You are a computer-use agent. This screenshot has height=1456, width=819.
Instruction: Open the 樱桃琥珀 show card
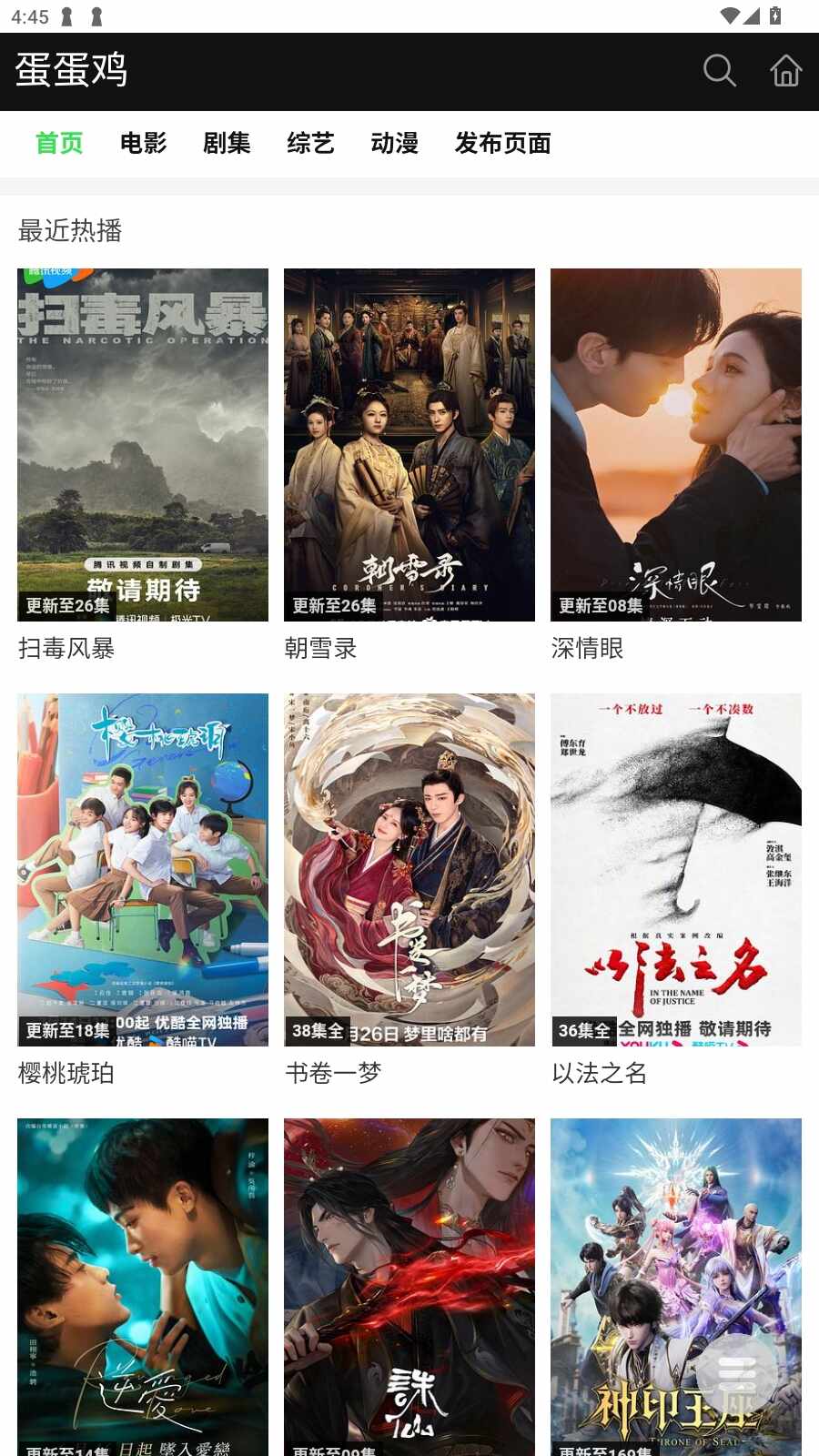pos(143,870)
